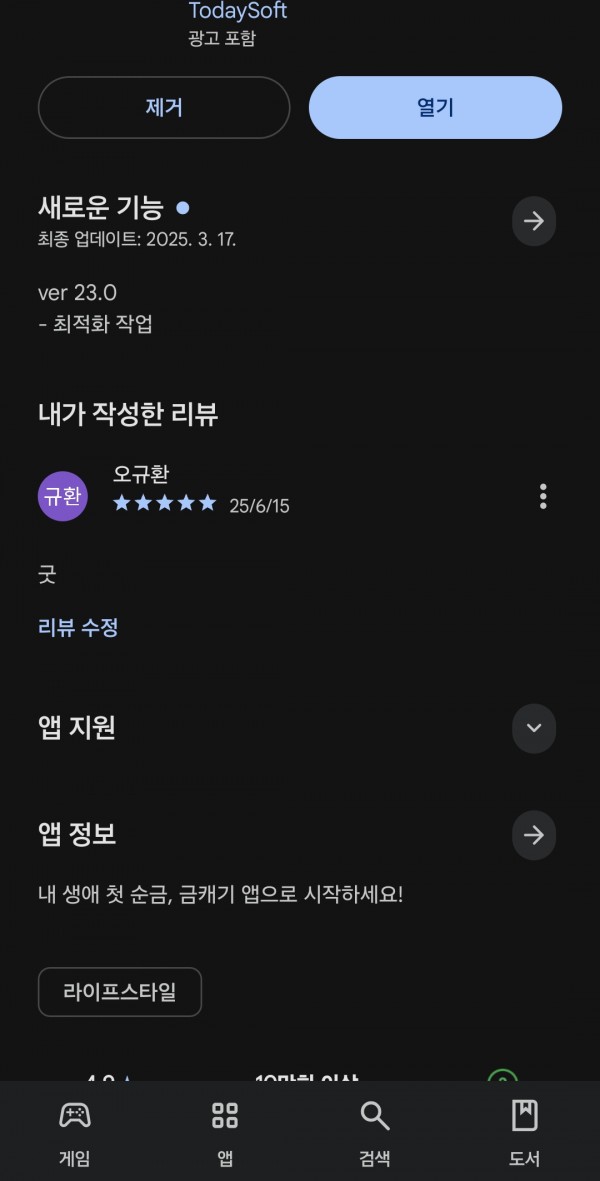The width and height of the screenshot is (600, 1181).
Task: Switch to the 앱 tab
Action: (x=225, y=1132)
